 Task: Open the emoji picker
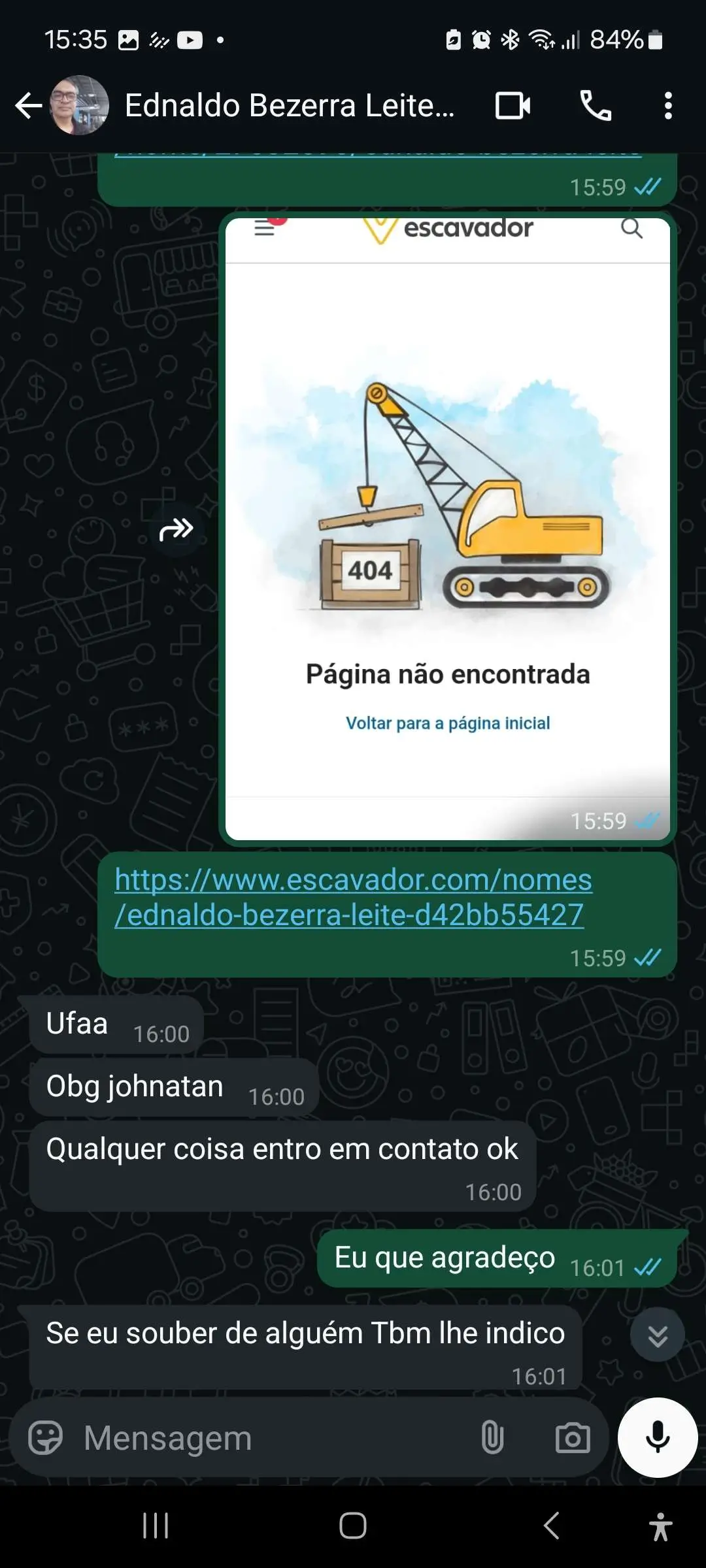[45, 1438]
